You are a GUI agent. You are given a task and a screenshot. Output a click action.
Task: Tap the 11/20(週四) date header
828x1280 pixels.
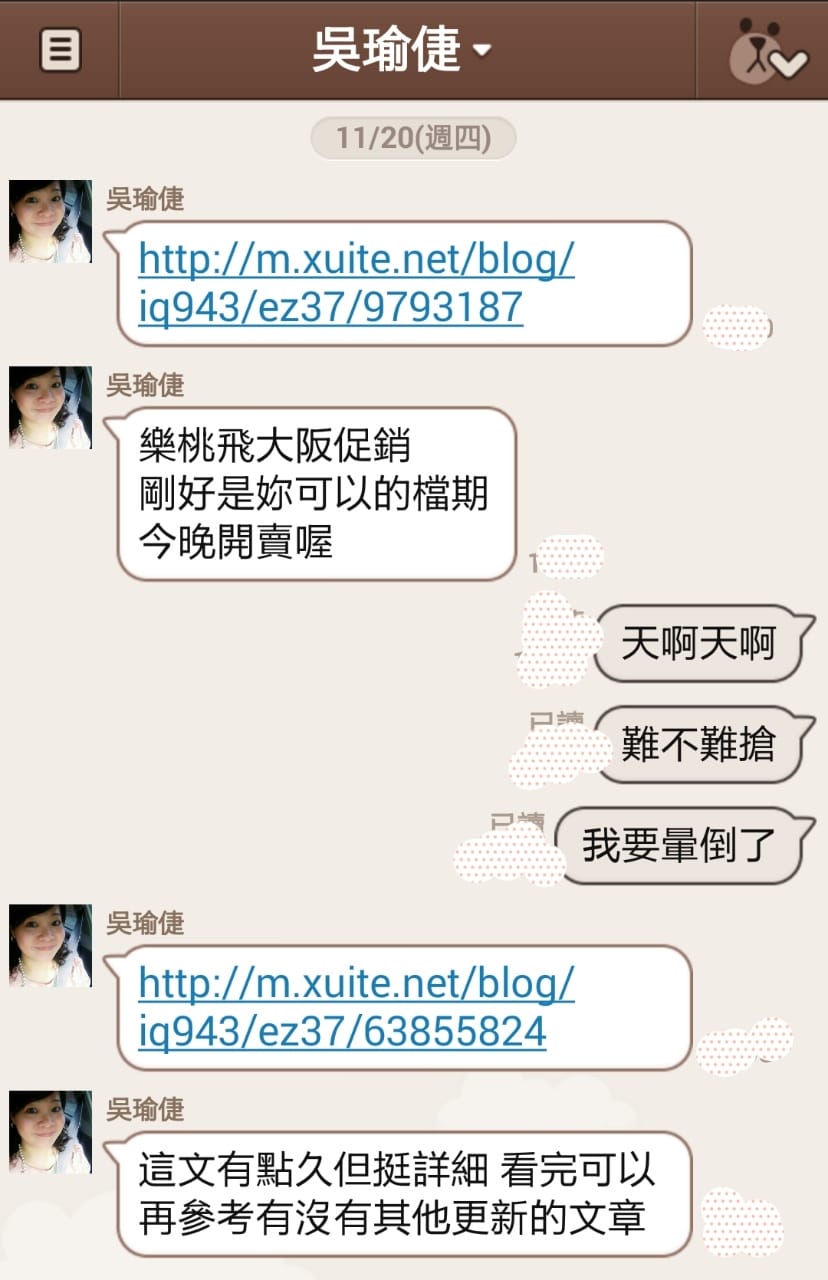click(414, 140)
